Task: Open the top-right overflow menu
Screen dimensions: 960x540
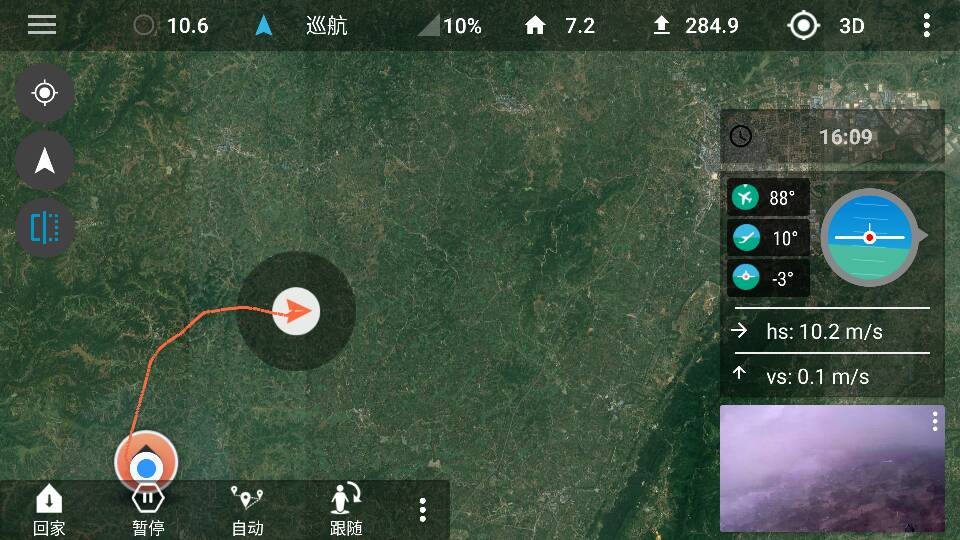Action: point(926,25)
